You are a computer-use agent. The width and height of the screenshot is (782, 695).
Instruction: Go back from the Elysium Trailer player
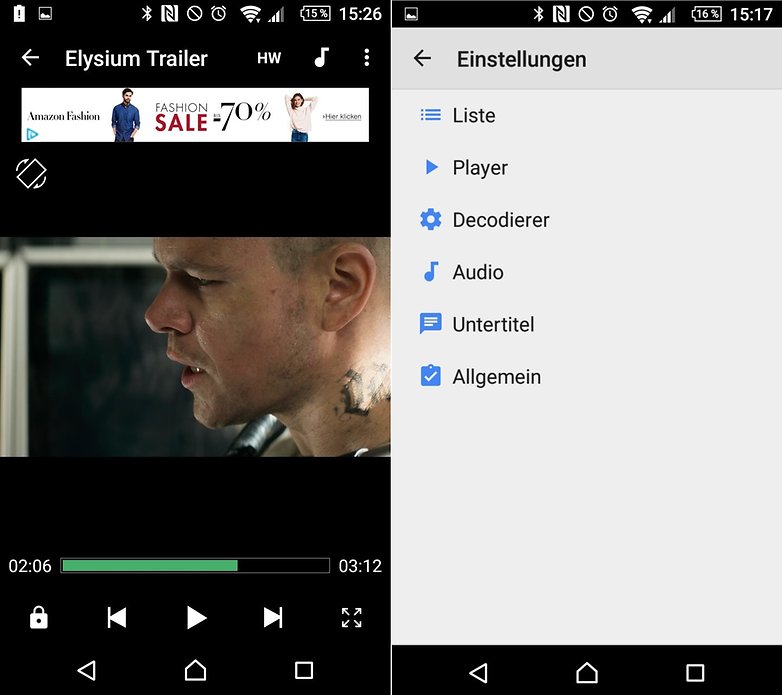(31, 58)
